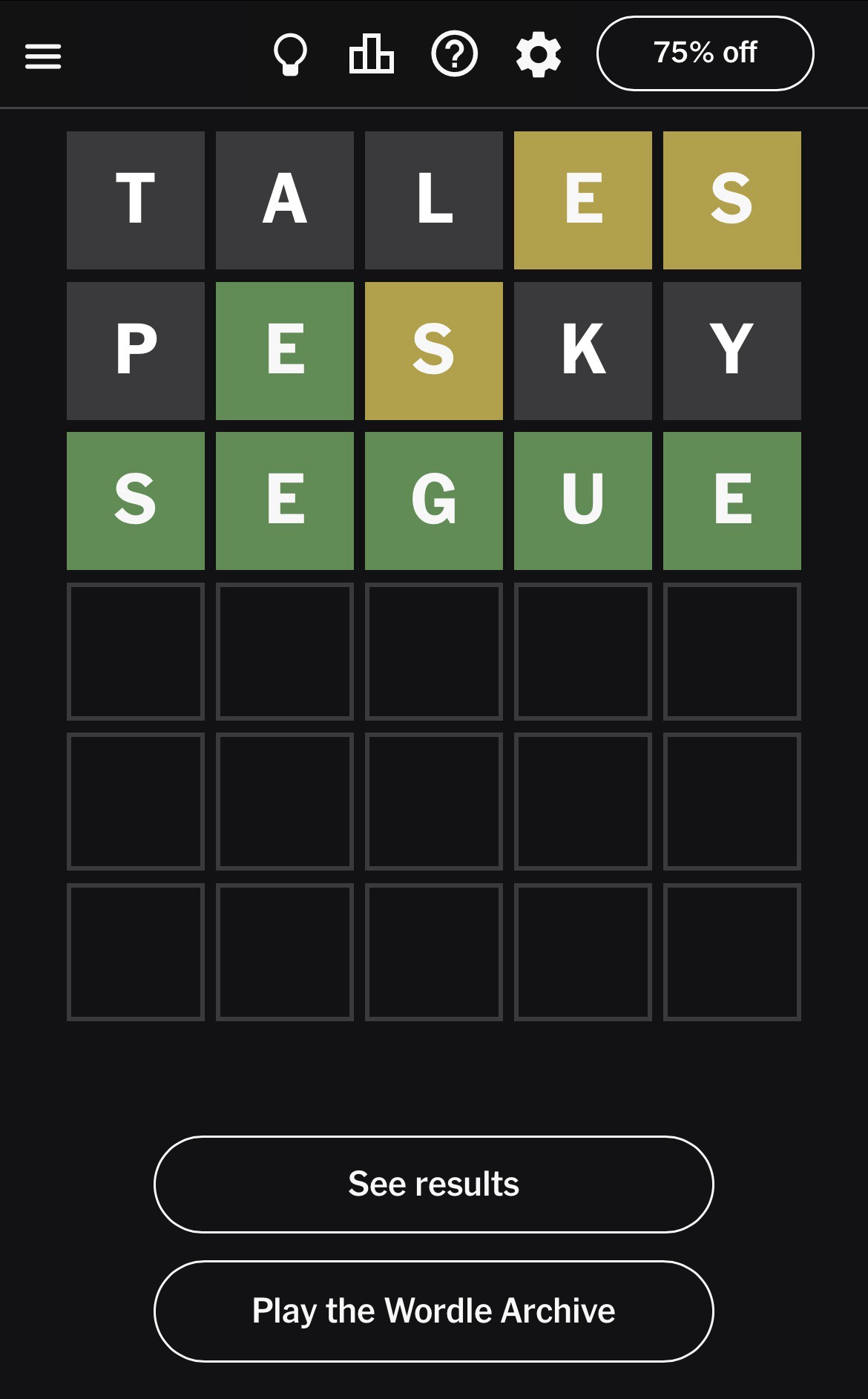Image resolution: width=868 pixels, height=1399 pixels.
Task: Open the hamburger navigation menu
Action: coord(43,56)
